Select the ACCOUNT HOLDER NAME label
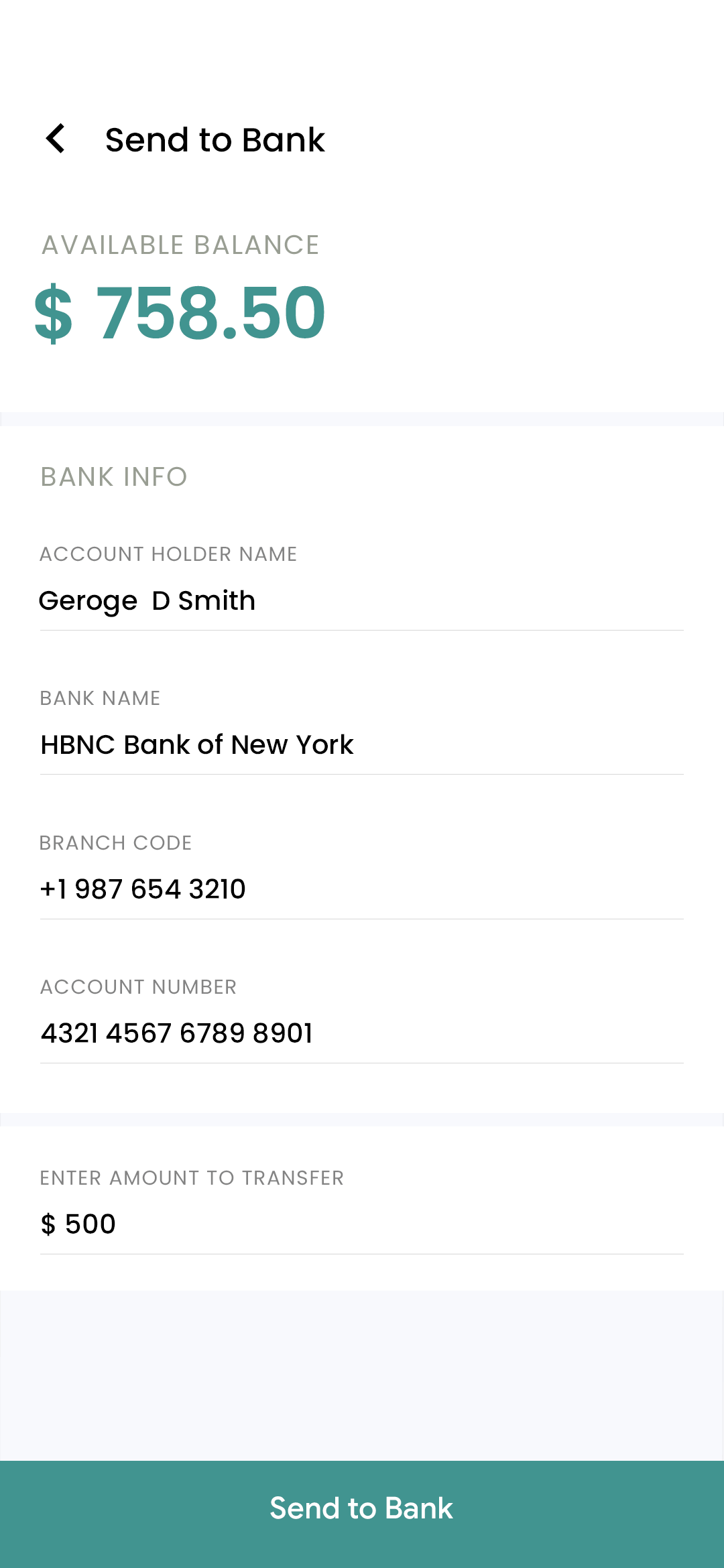Viewport: 724px width, 1568px height. [168, 554]
